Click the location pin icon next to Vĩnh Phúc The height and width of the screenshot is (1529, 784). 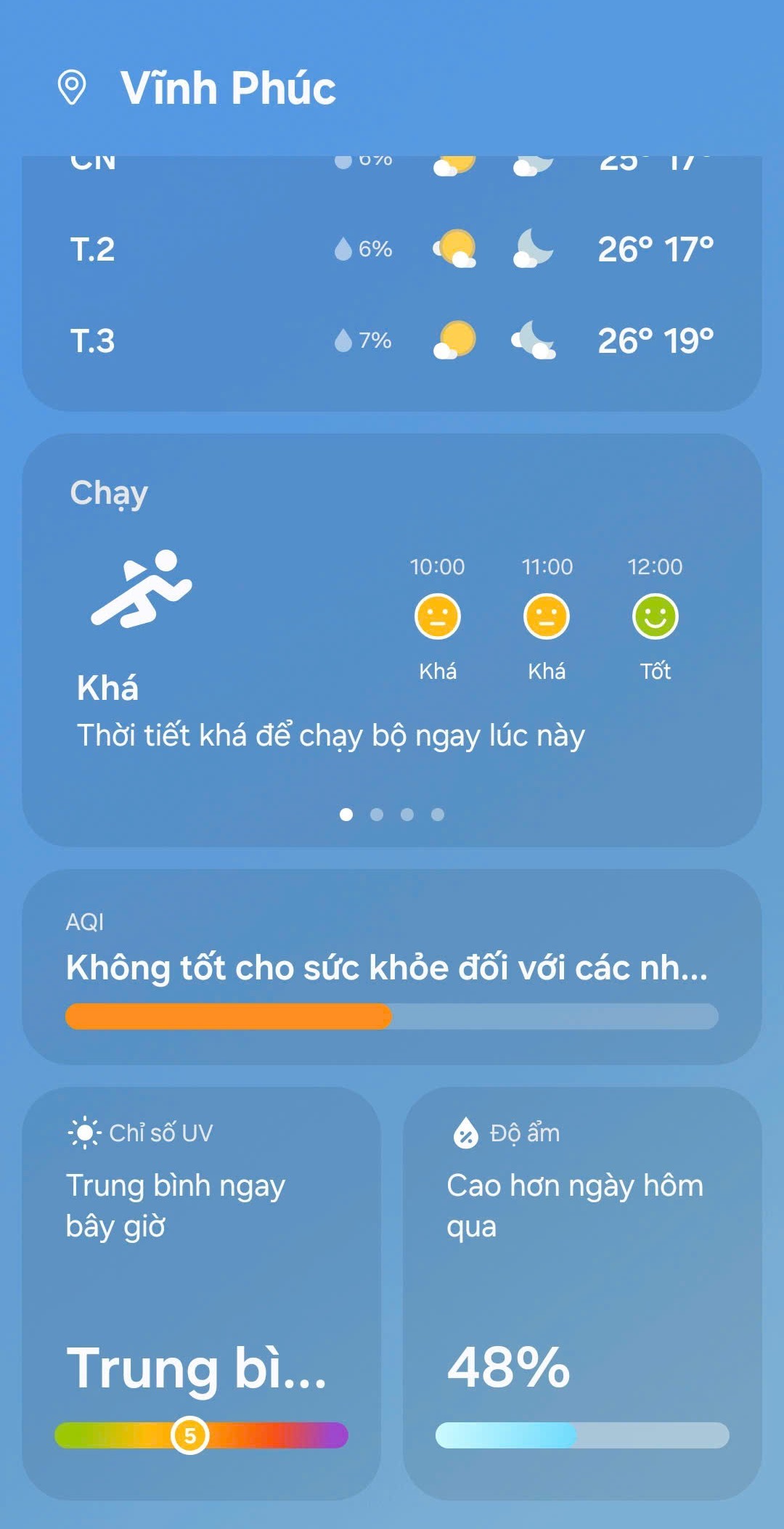73,87
